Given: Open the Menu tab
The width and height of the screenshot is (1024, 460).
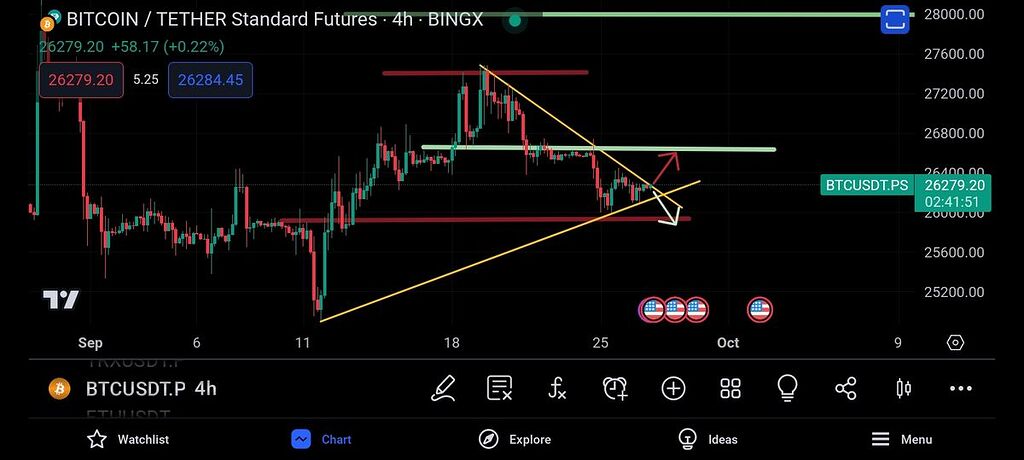Looking at the screenshot, I should [901, 439].
